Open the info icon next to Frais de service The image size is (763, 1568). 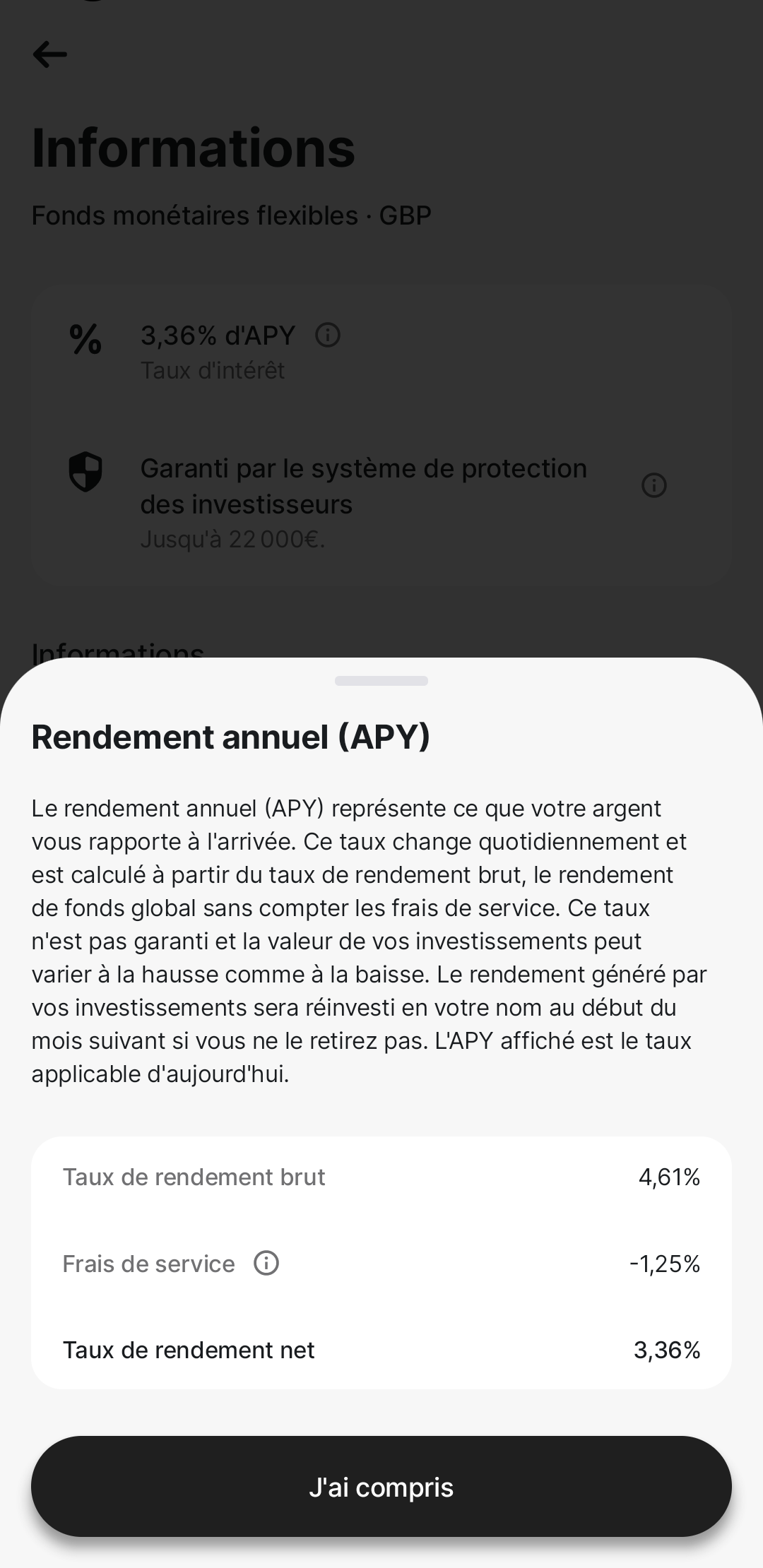click(266, 1263)
